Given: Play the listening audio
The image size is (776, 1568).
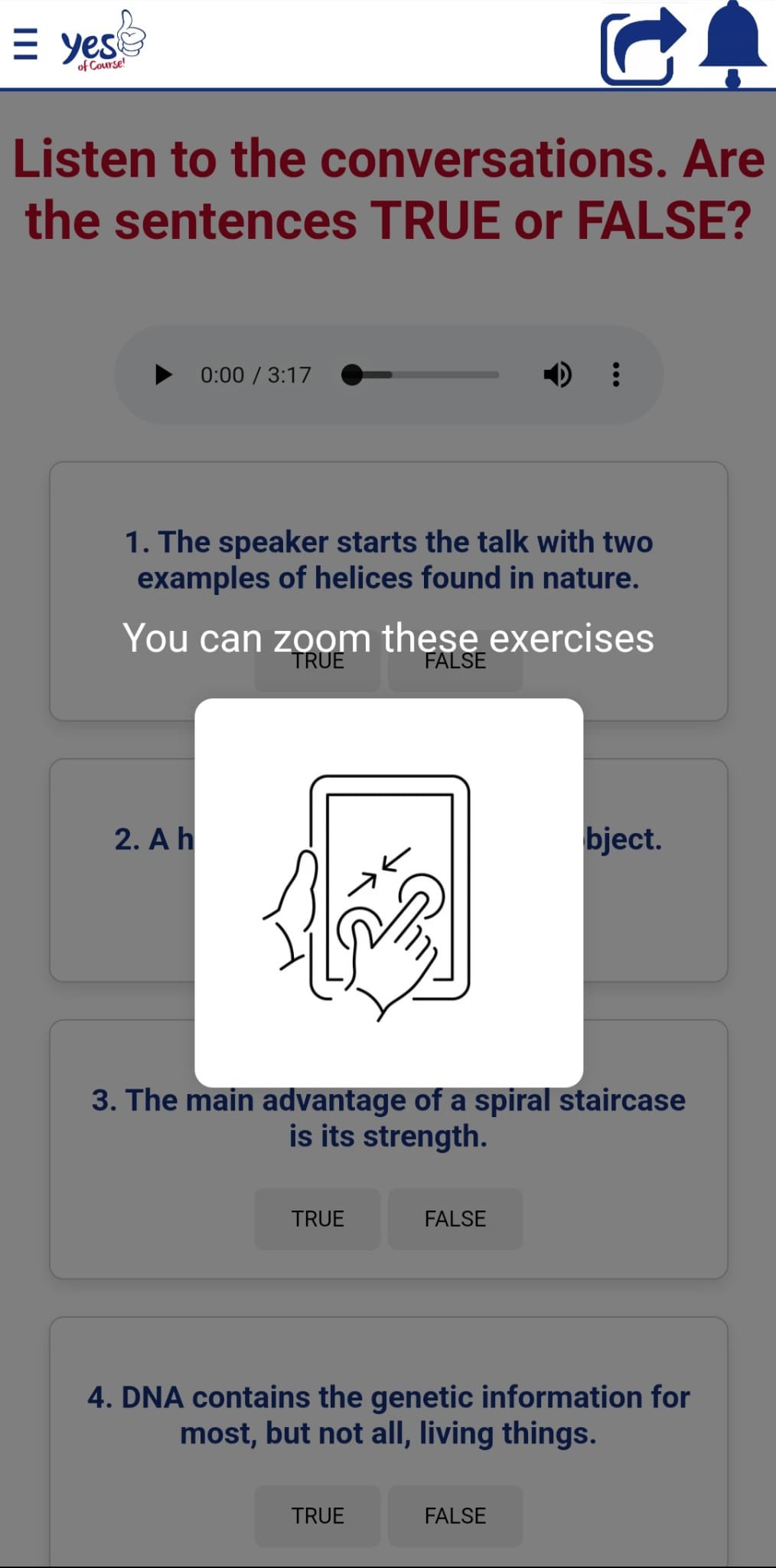Looking at the screenshot, I should (163, 374).
